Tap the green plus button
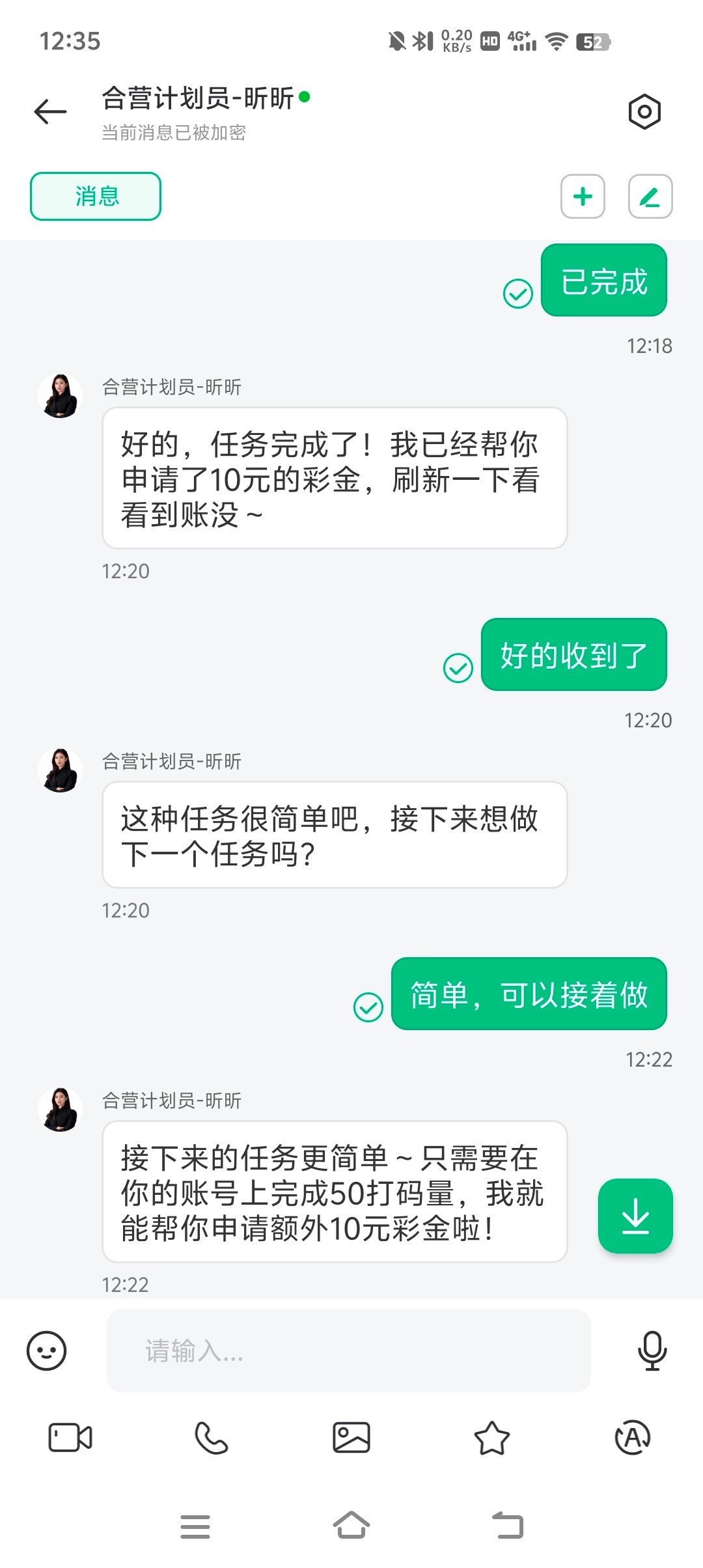 (x=583, y=196)
